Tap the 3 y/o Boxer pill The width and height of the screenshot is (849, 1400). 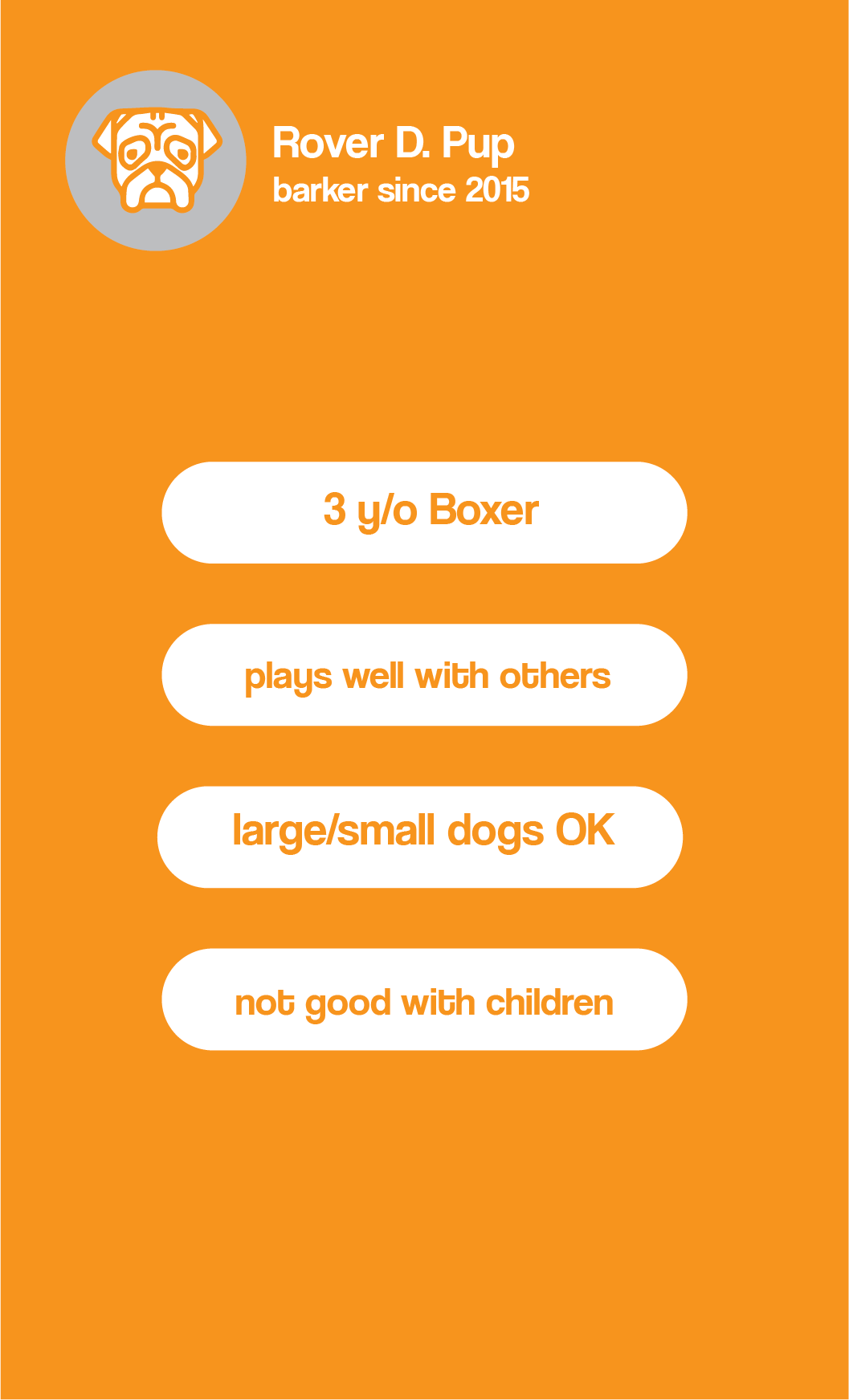point(424,512)
